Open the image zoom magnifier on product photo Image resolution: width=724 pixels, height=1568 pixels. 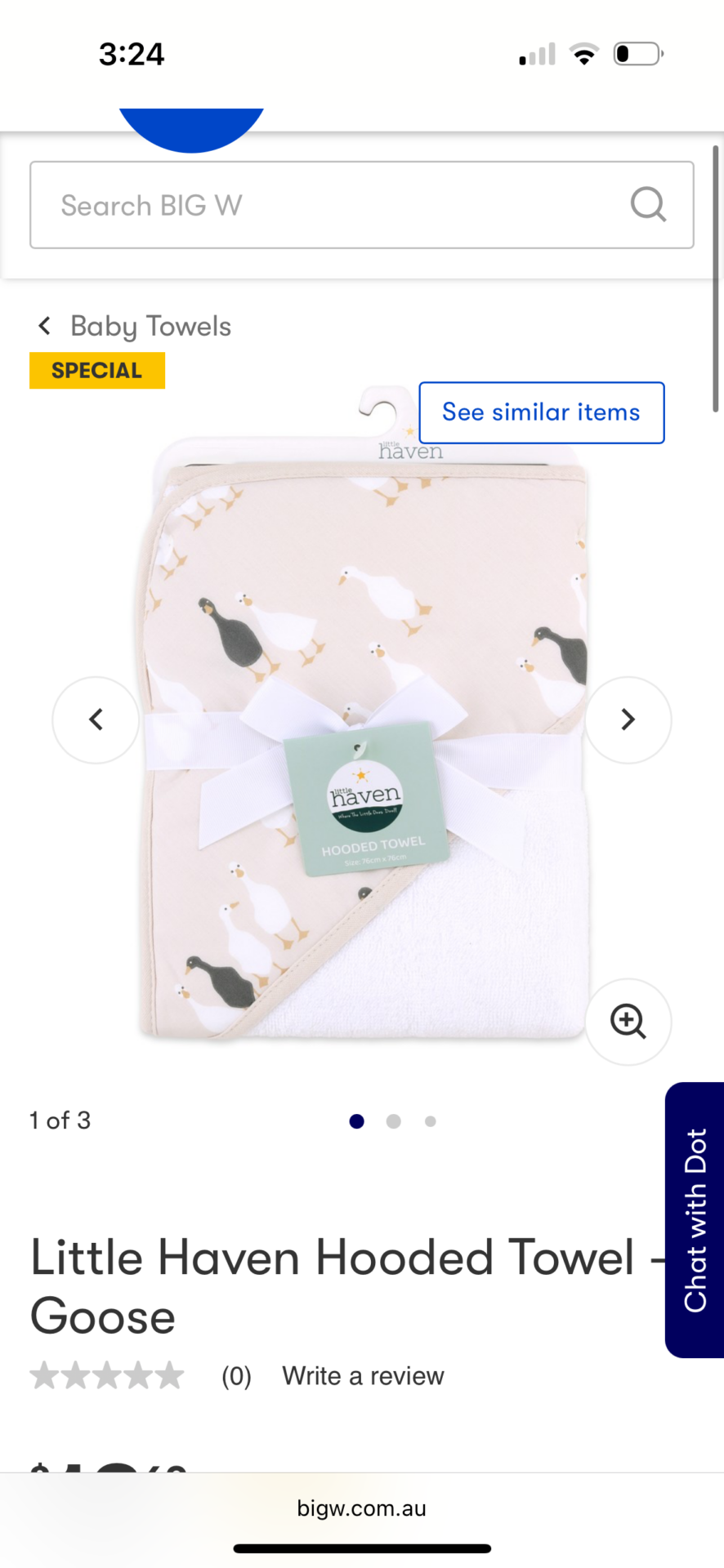[x=627, y=1022]
